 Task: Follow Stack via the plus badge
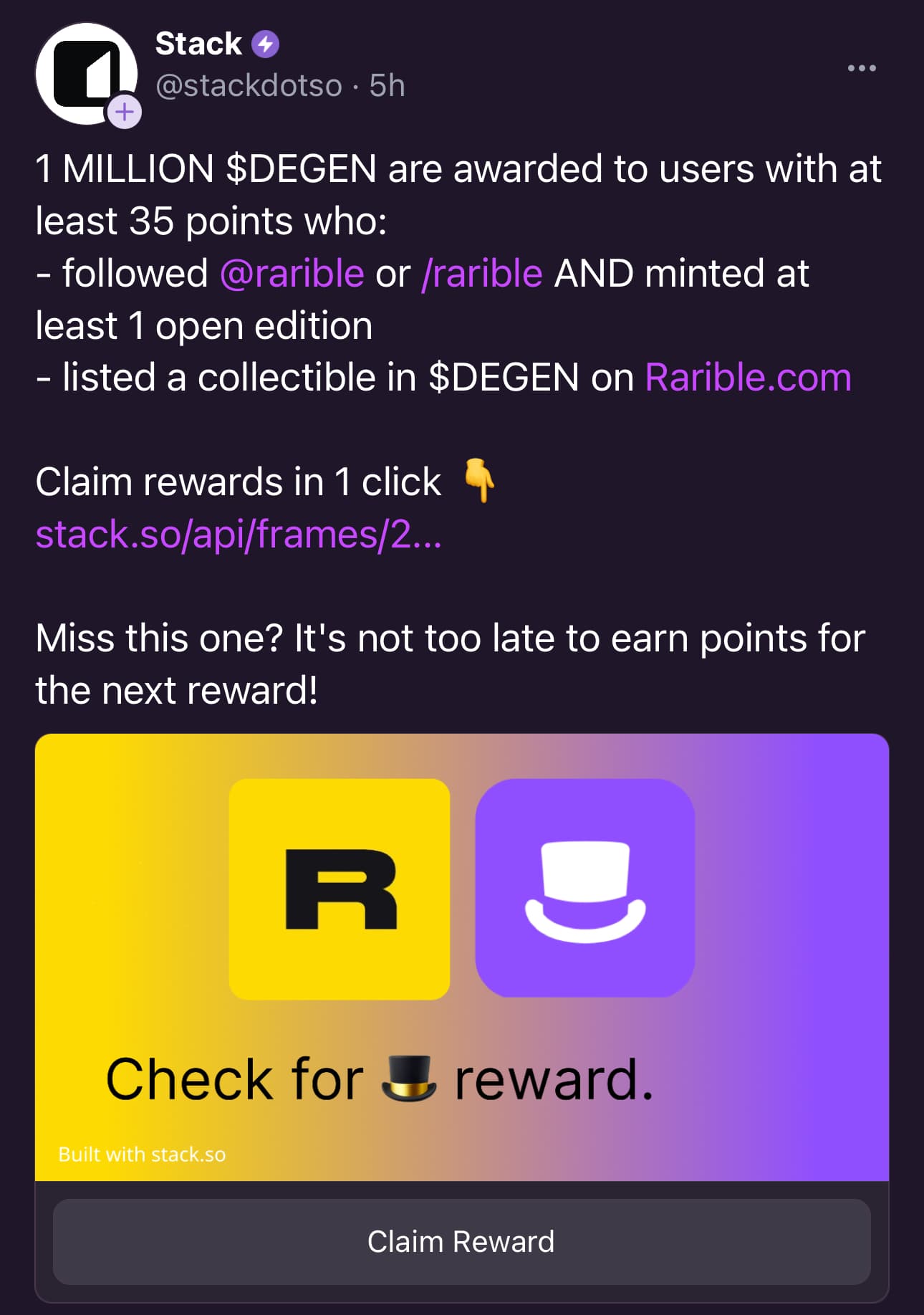125,112
